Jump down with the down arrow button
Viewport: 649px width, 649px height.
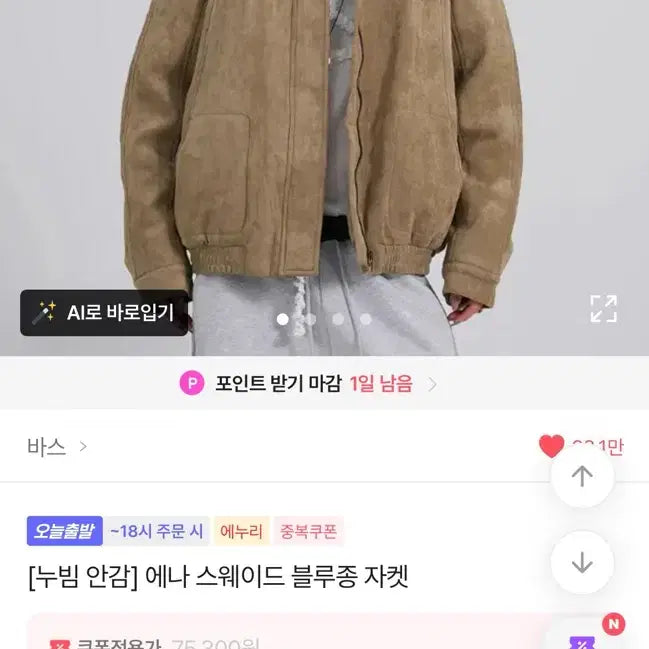click(582, 563)
